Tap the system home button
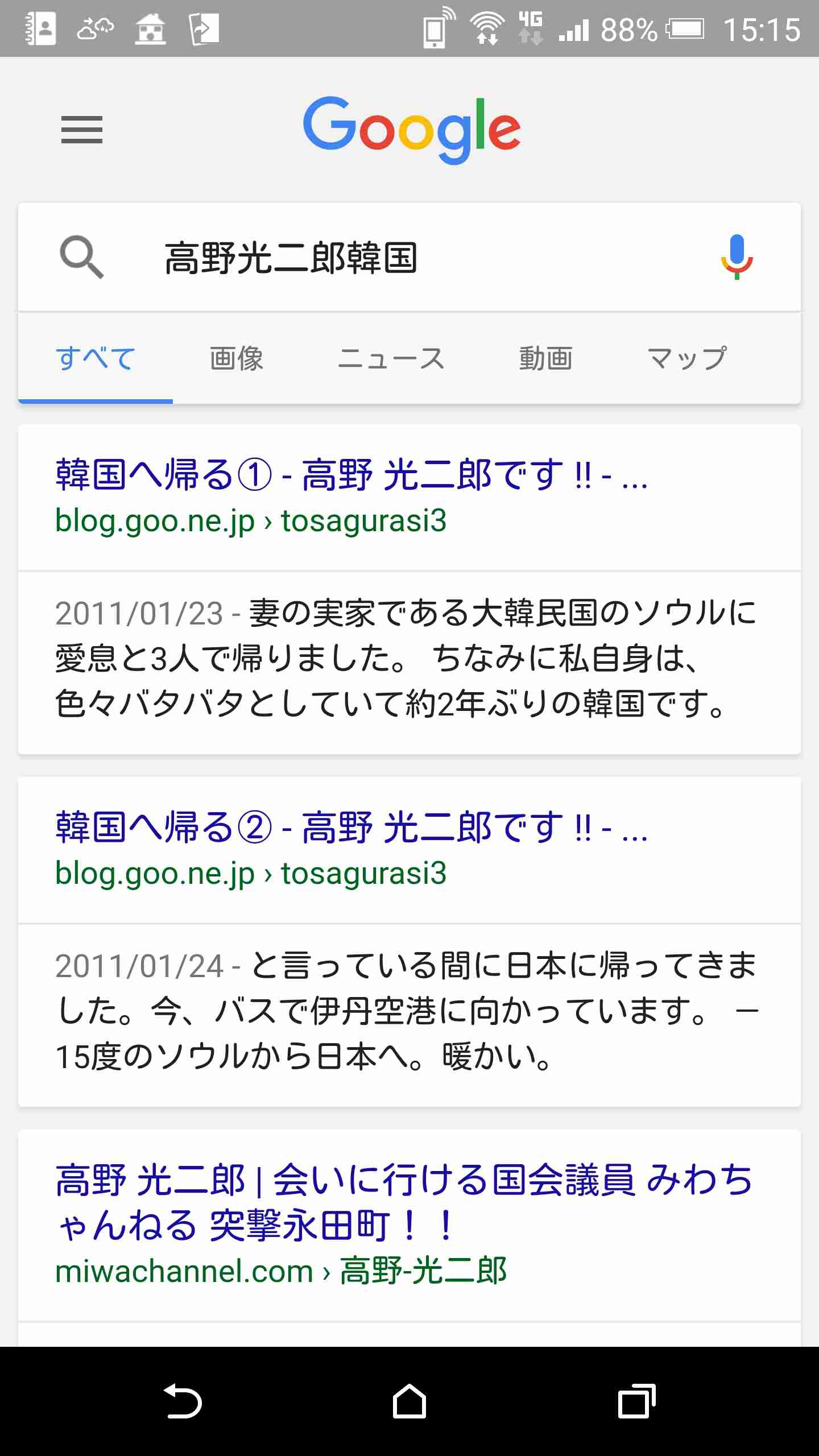Screen dimensions: 819x1456 click(409, 1402)
